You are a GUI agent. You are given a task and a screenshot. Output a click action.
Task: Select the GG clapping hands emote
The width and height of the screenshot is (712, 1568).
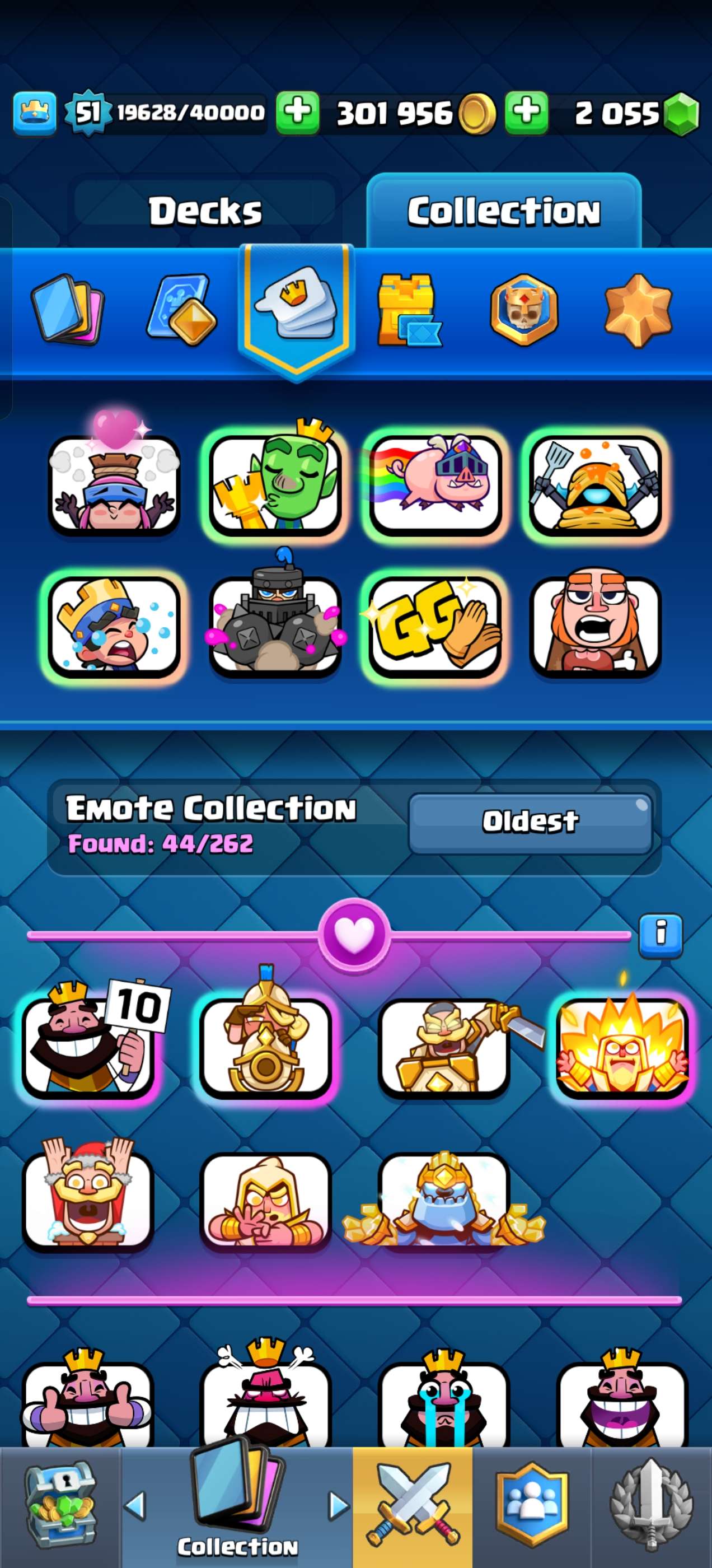[435, 626]
